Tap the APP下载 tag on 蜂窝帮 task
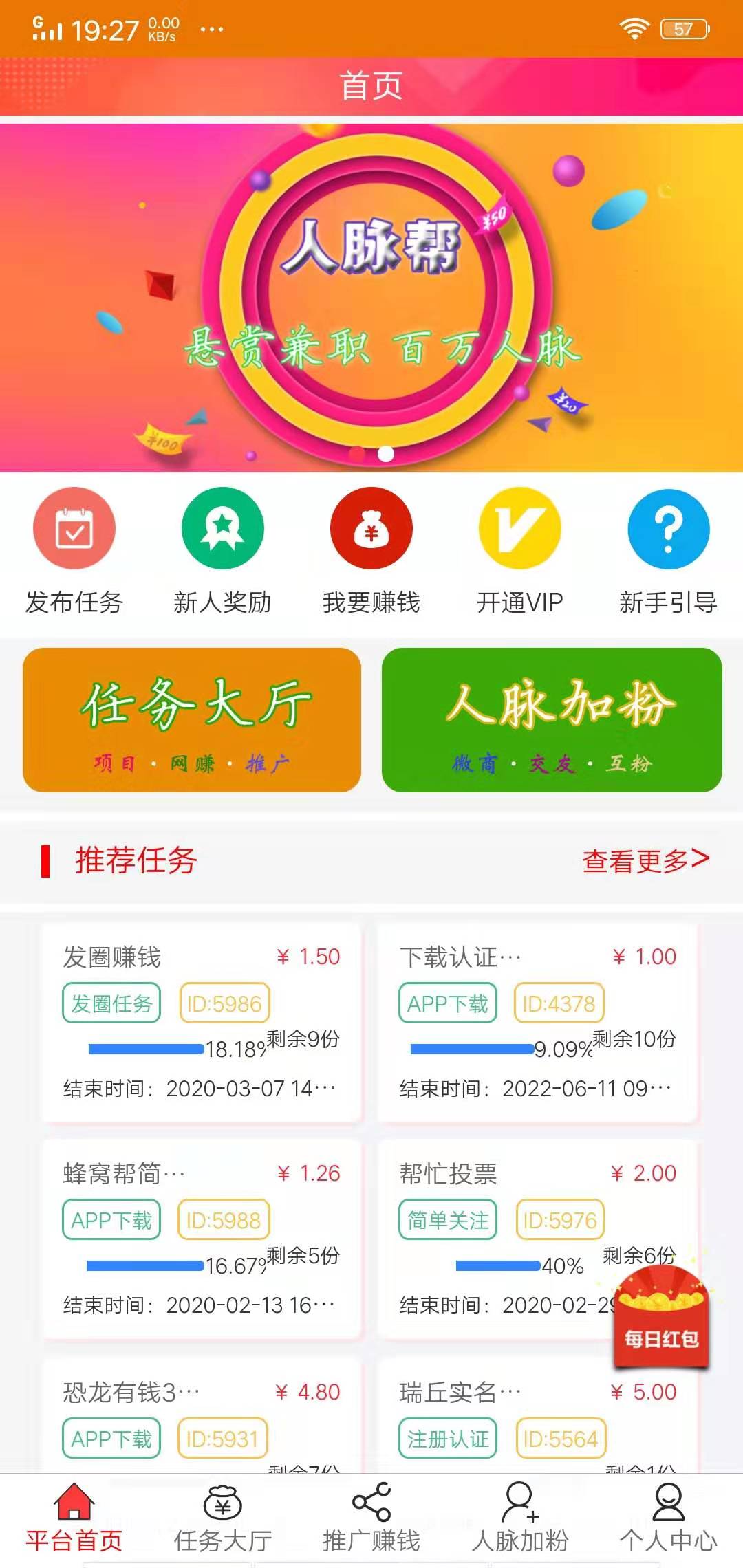This screenshot has width=743, height=1568. pos(111,1219)
